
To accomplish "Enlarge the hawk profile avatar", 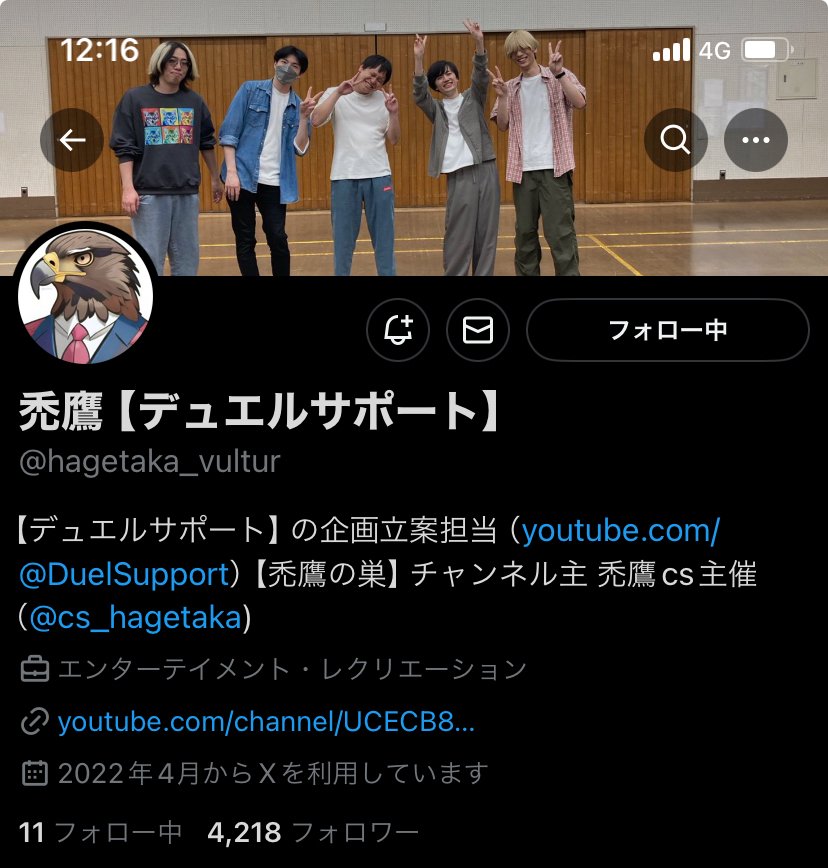I will [86, 296].
